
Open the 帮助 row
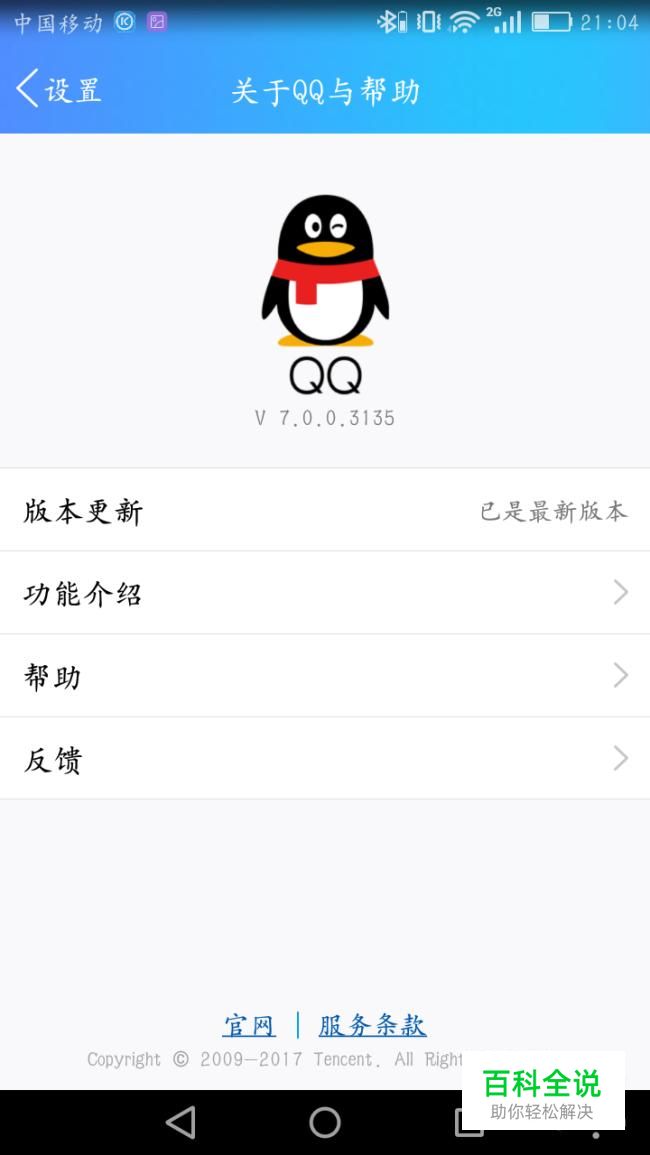tap(325, 676)
